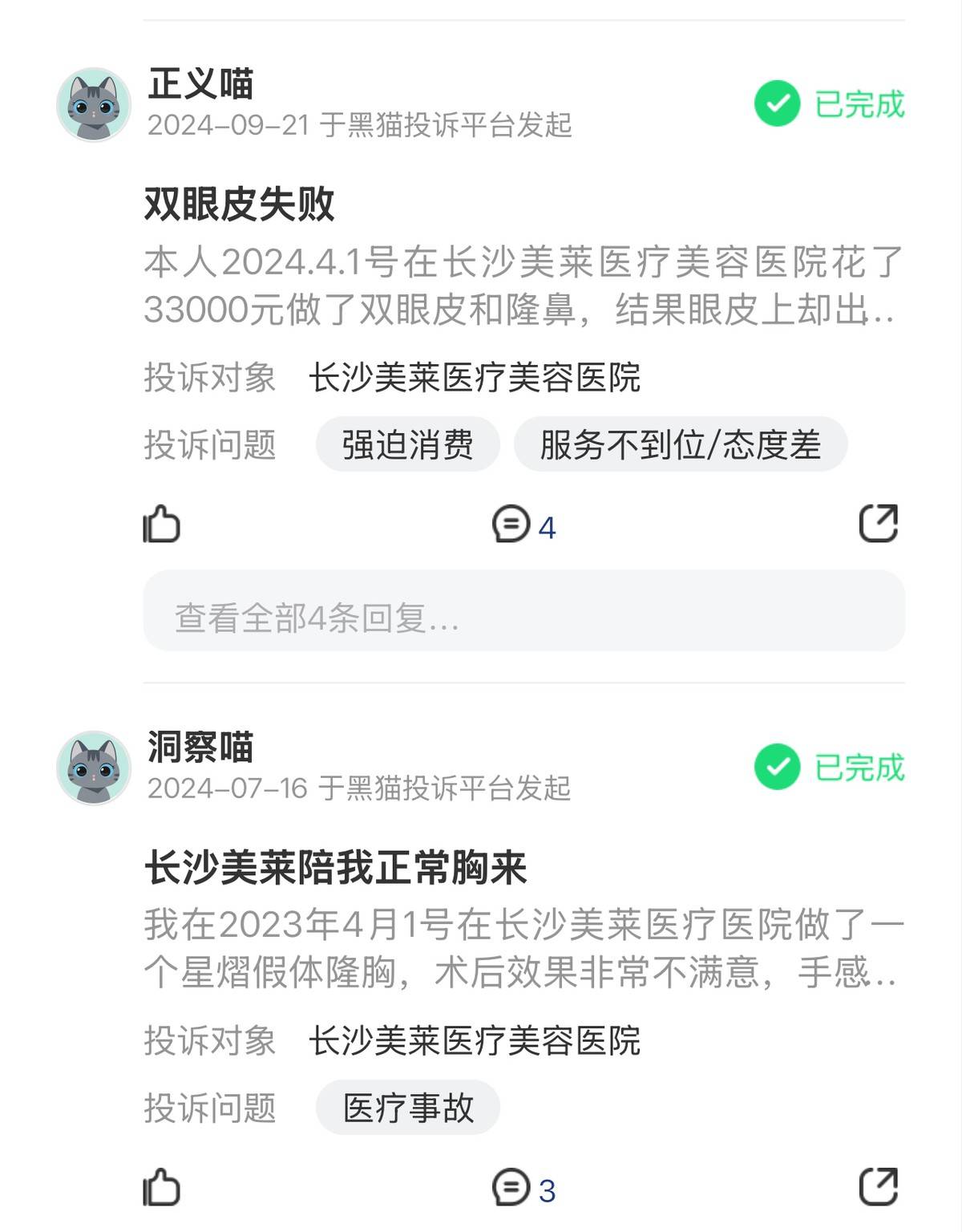Screen dimensions: 962x1232
Task: Click the 已完成 checkmark on the second post
Action: 778,768
